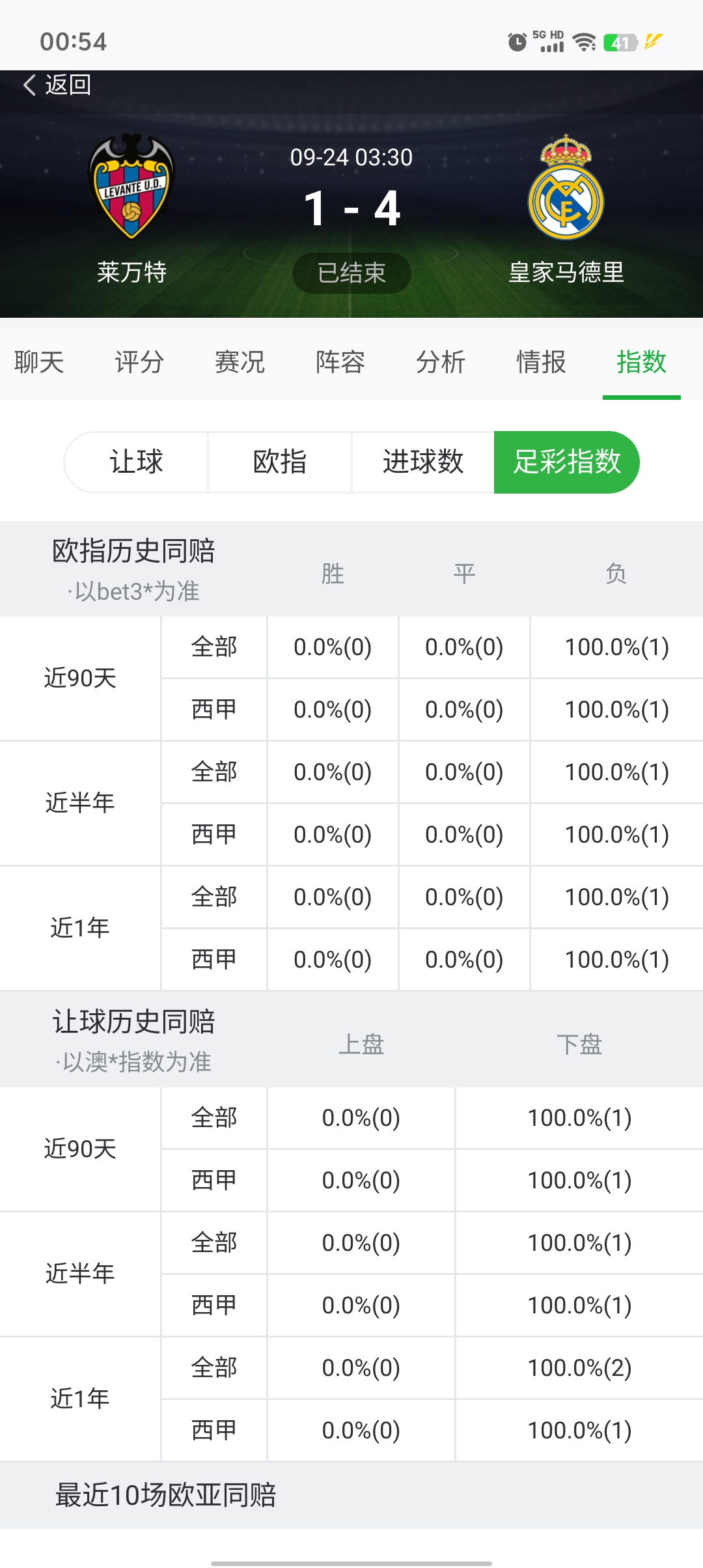Tap the 足彩指数 green button
The image size is (703, 1568).
pyautogui.click(x=567, y=462)
